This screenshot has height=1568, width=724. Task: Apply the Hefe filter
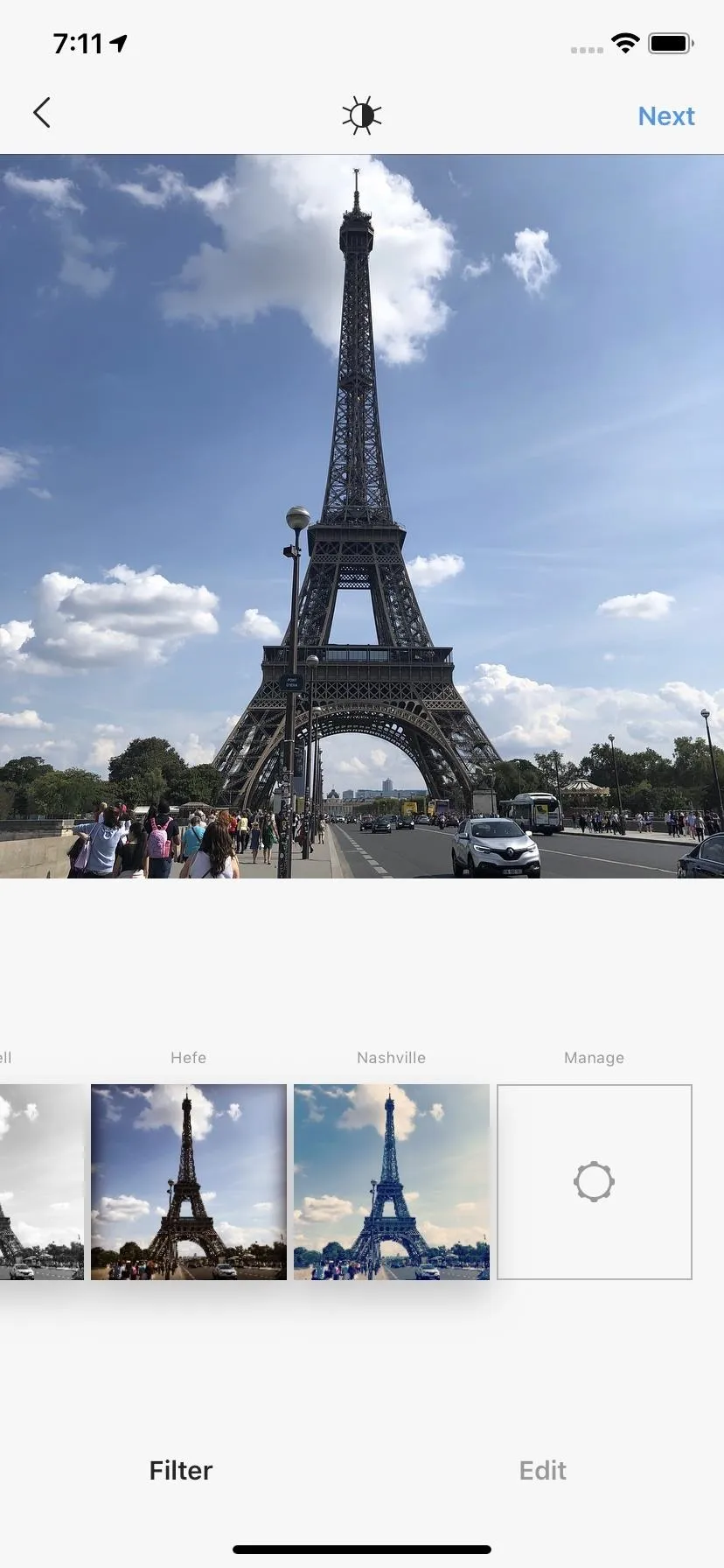coord(189,1182)
